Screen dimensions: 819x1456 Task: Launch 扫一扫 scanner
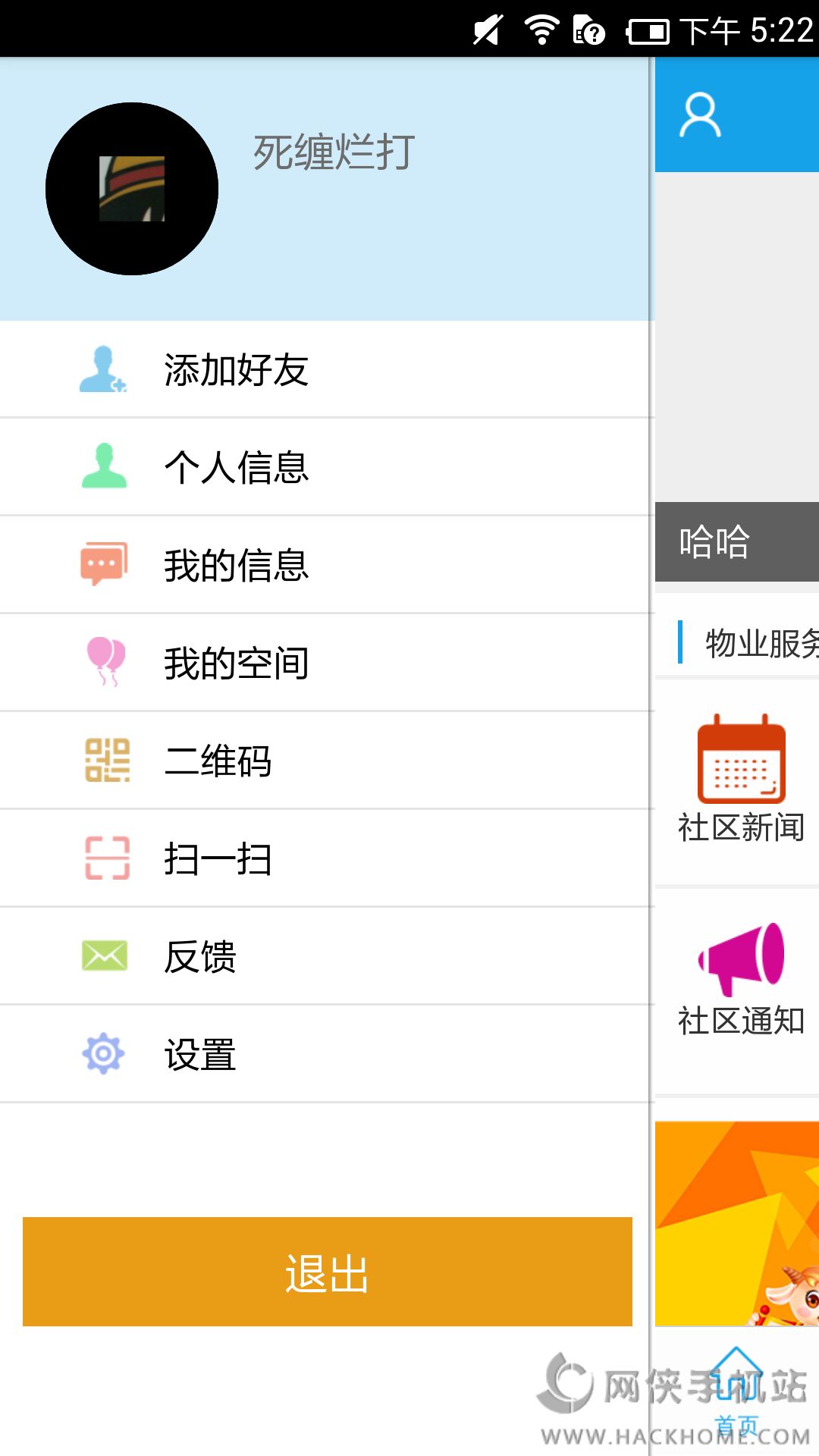click(326, 858)
